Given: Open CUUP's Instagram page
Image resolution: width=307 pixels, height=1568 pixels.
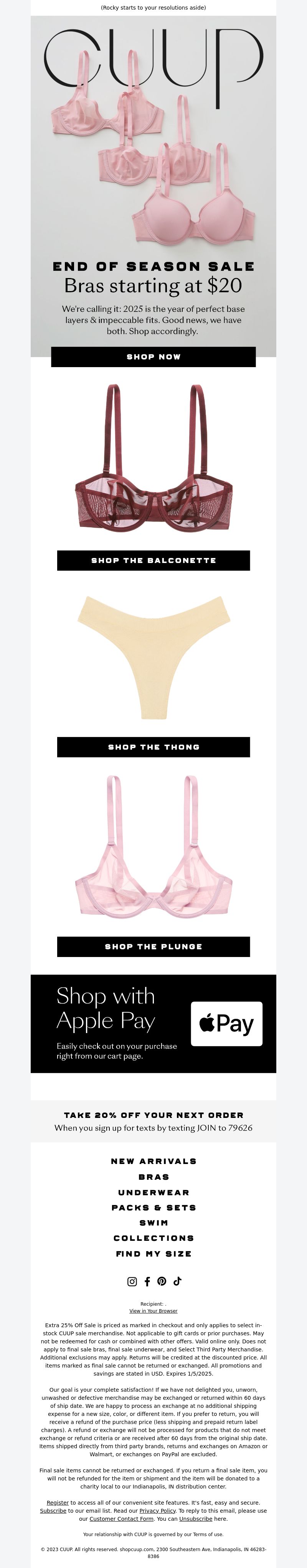Looking at the screenshot, I should coord(132,1281).
